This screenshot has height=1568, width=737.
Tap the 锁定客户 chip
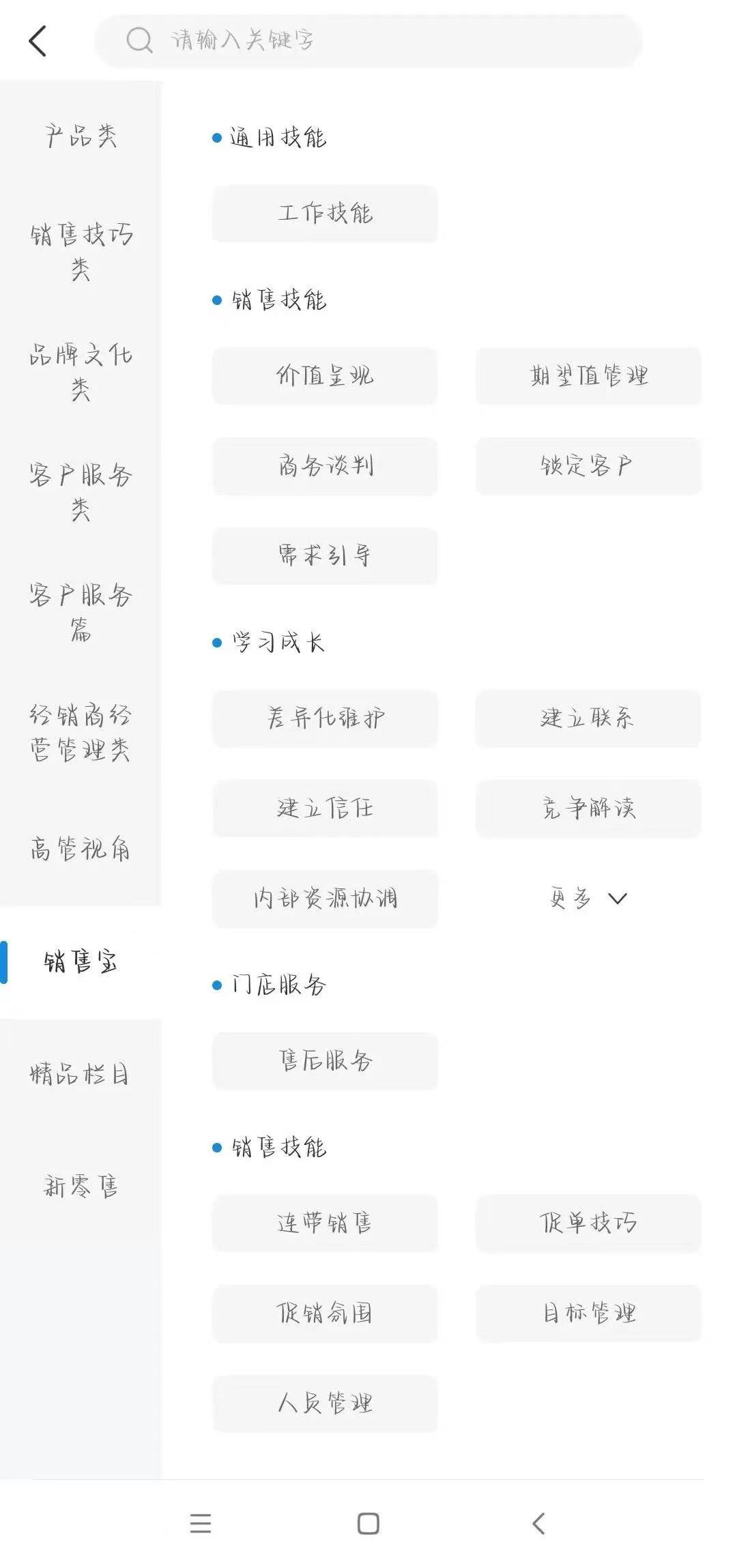pos(588,466)
